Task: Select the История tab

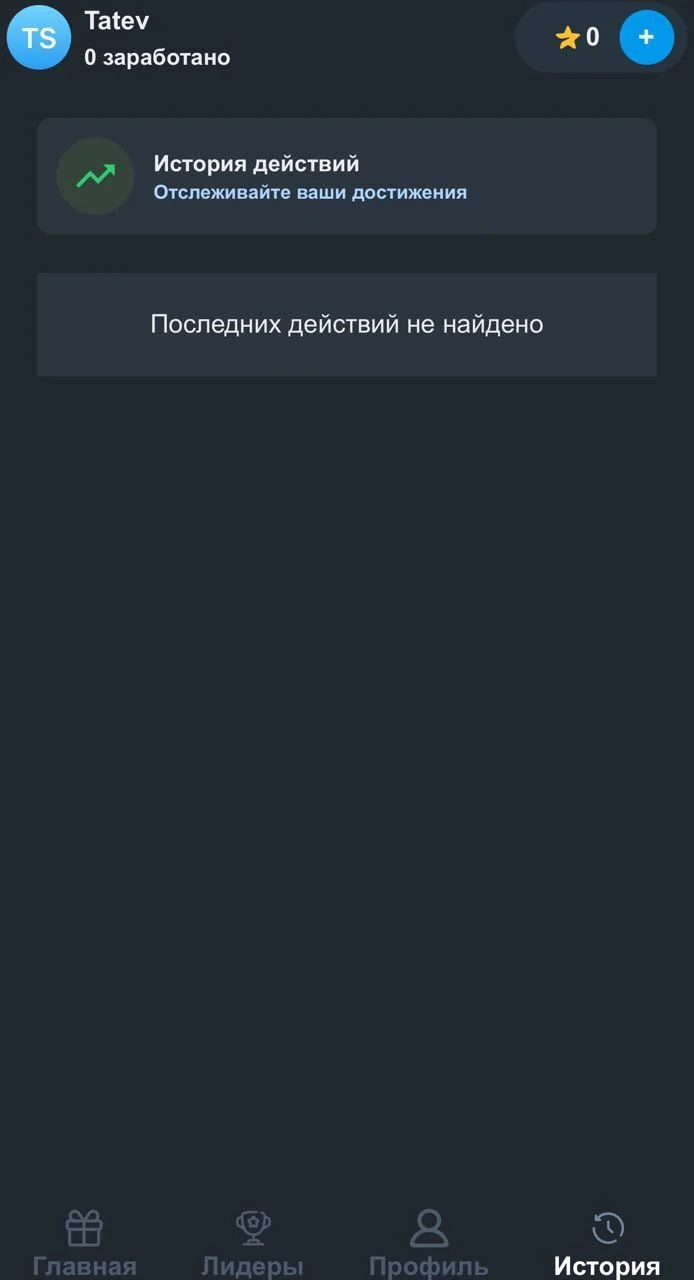Action: pos(607,1243)
